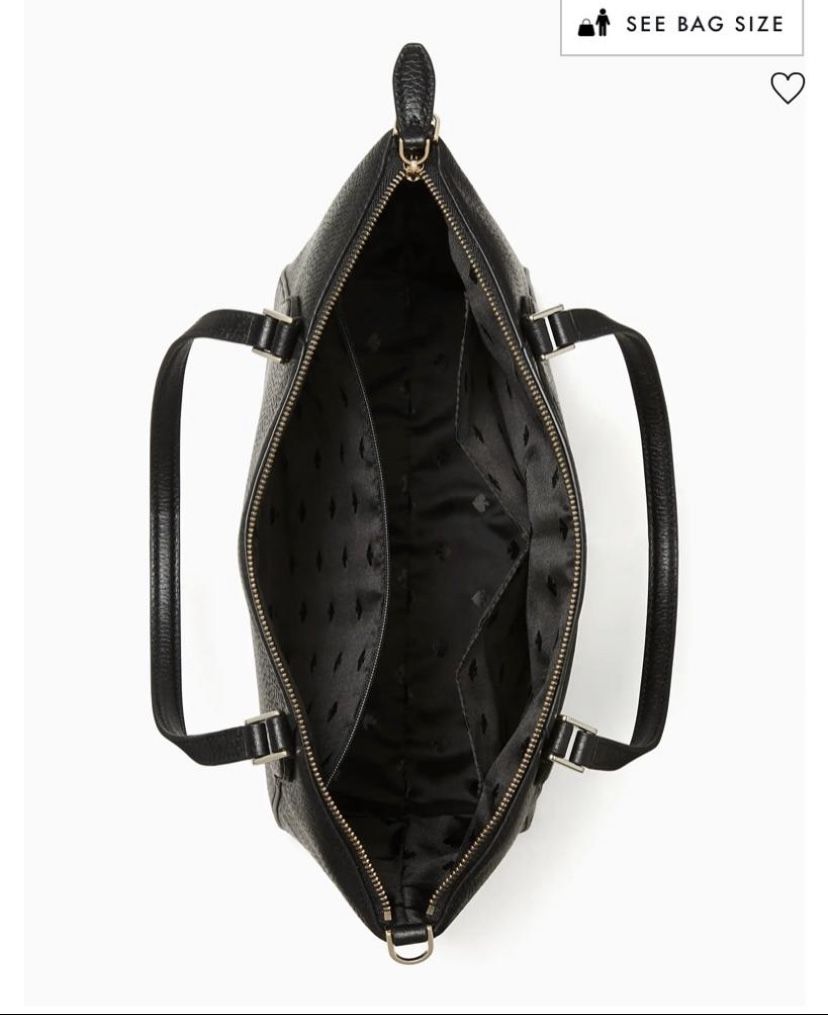
Task: Tap the SEE BAG SIZE button
Action: pyautogui.click(x=682, y=25)
